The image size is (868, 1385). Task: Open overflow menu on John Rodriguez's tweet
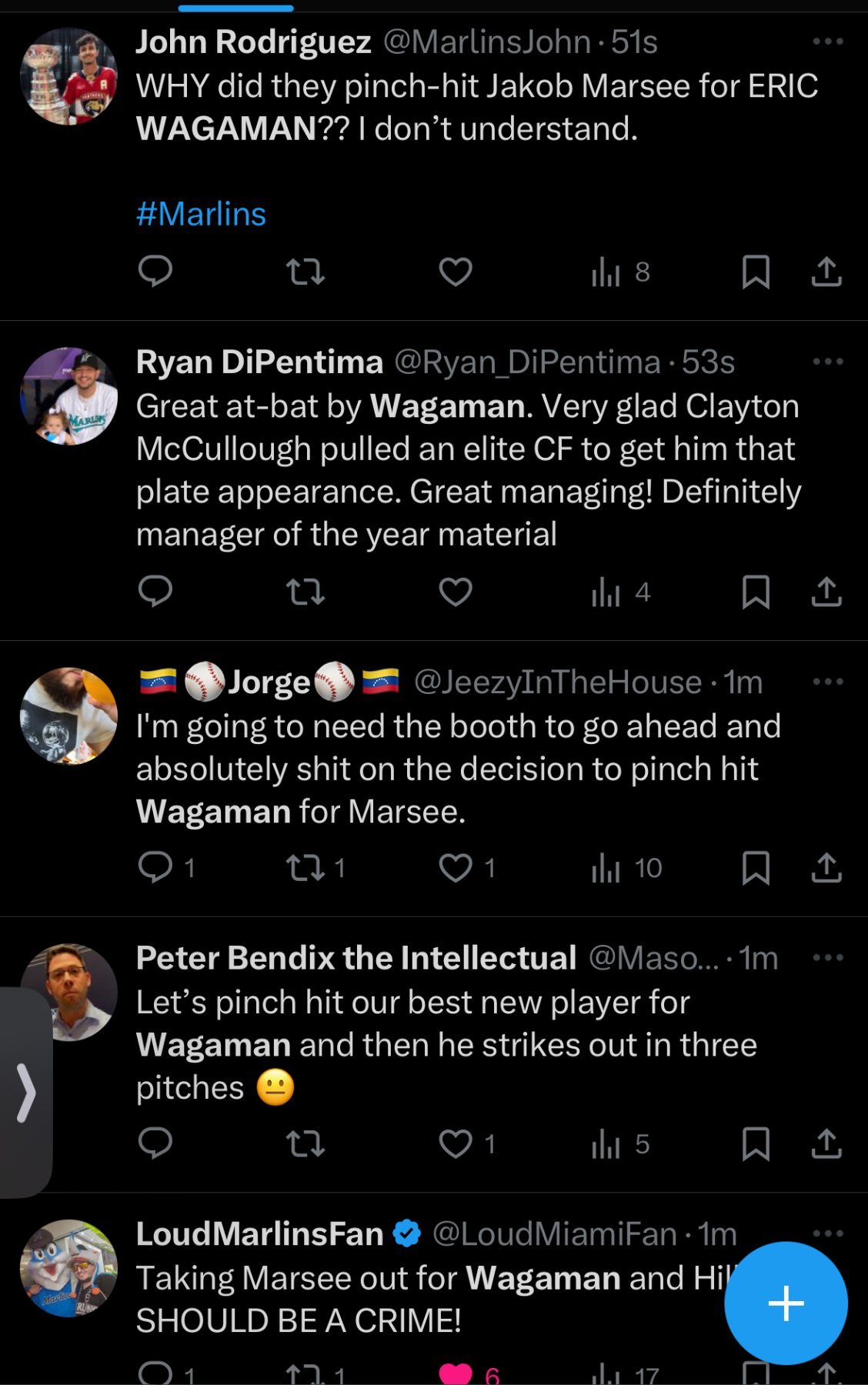(827, 42)
